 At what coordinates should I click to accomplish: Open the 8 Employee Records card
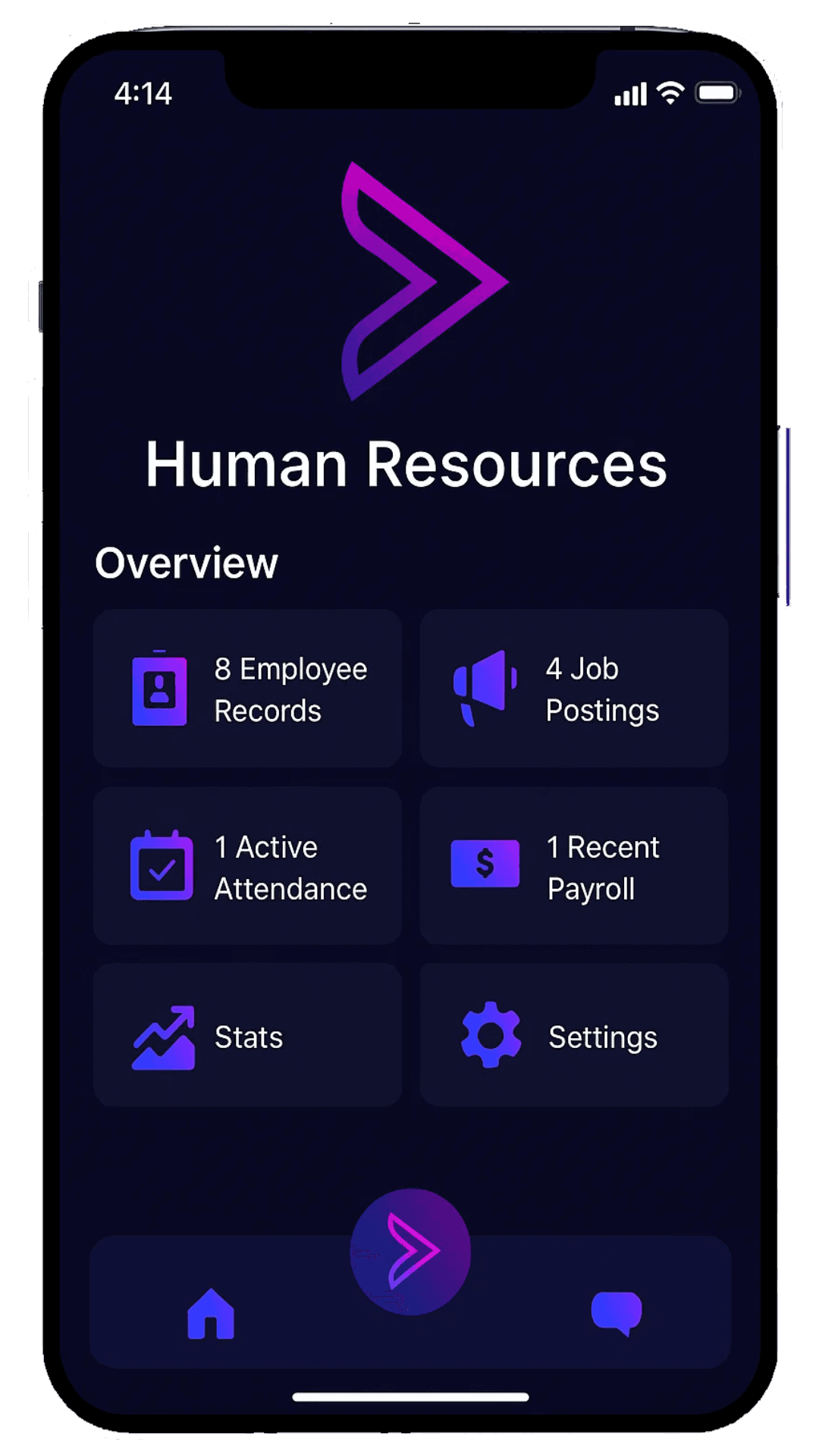(247, 689)
